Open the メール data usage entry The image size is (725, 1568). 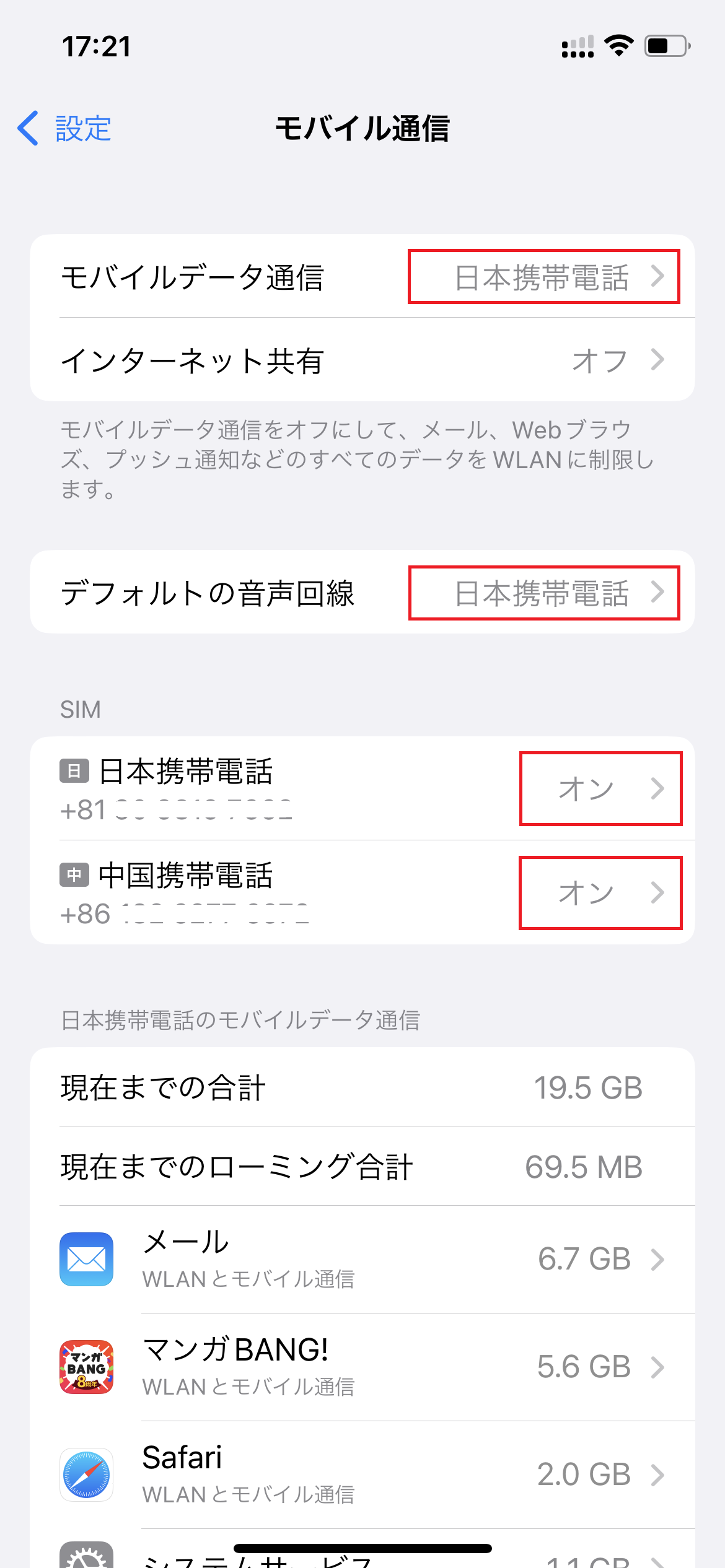click(x=362, y=1260)
